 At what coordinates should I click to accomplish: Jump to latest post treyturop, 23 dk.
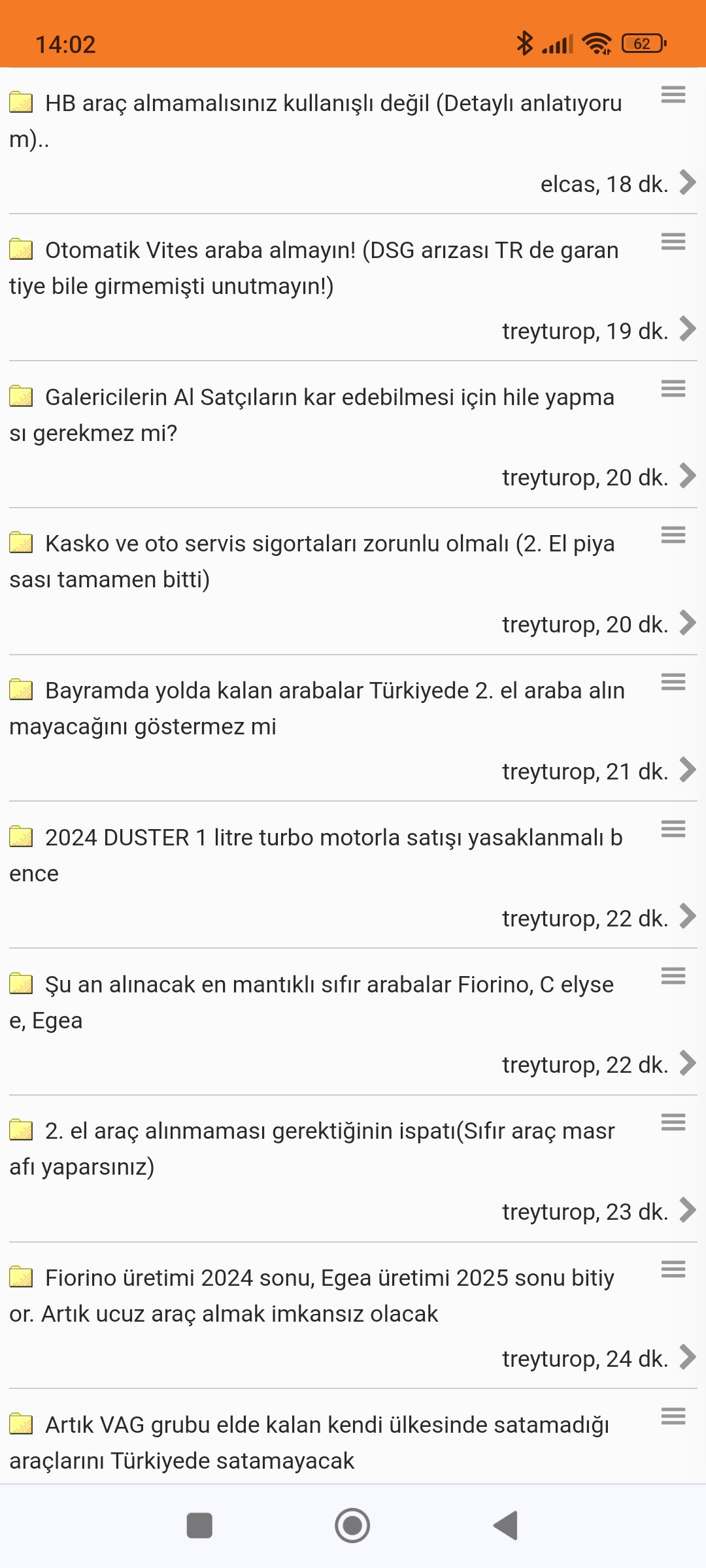pyautogui.click(x=599, y=1211)
